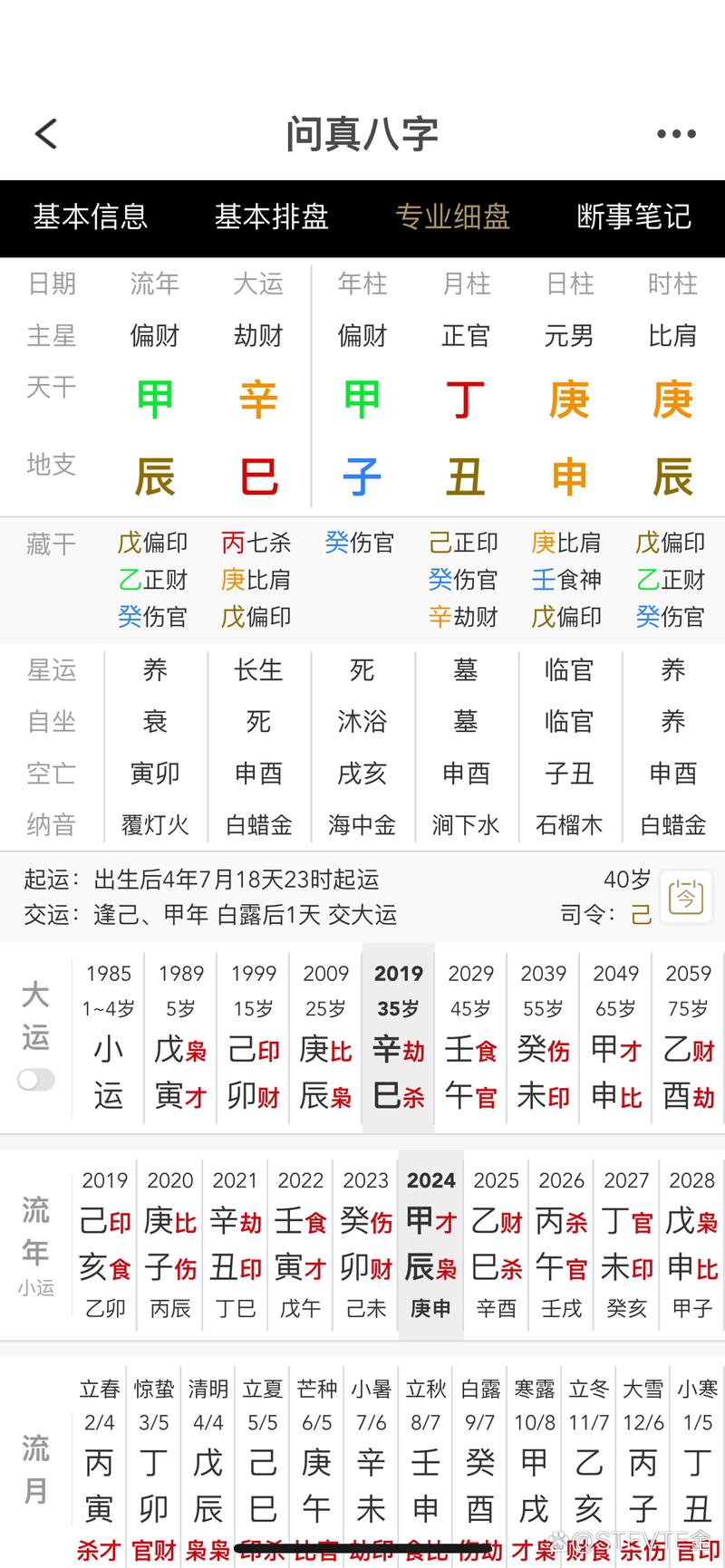
Task: Tap the 今 calendar icon to return to today
Action: coord(686,897)
